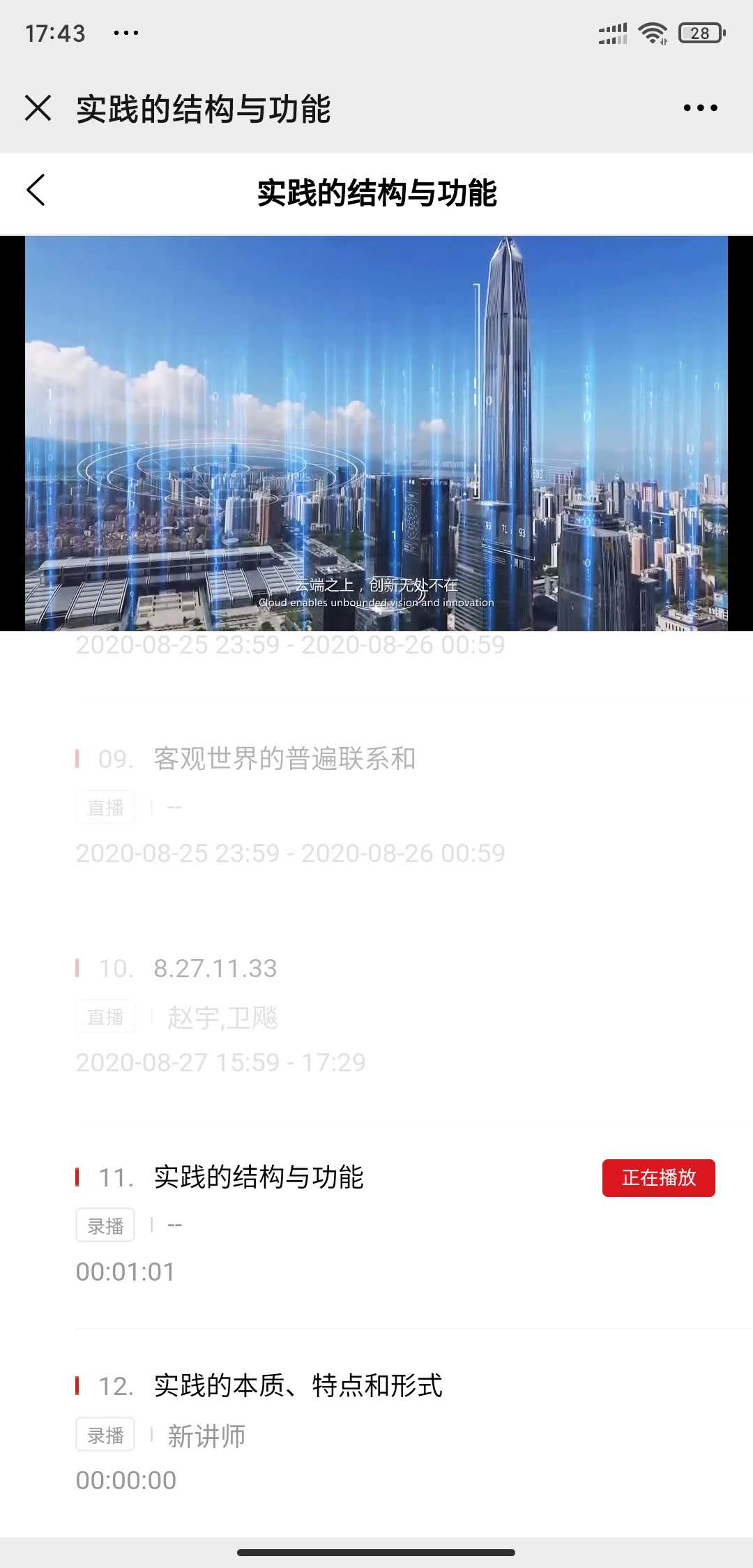Click the 直播 badge on item 09

tap(105, 806)
